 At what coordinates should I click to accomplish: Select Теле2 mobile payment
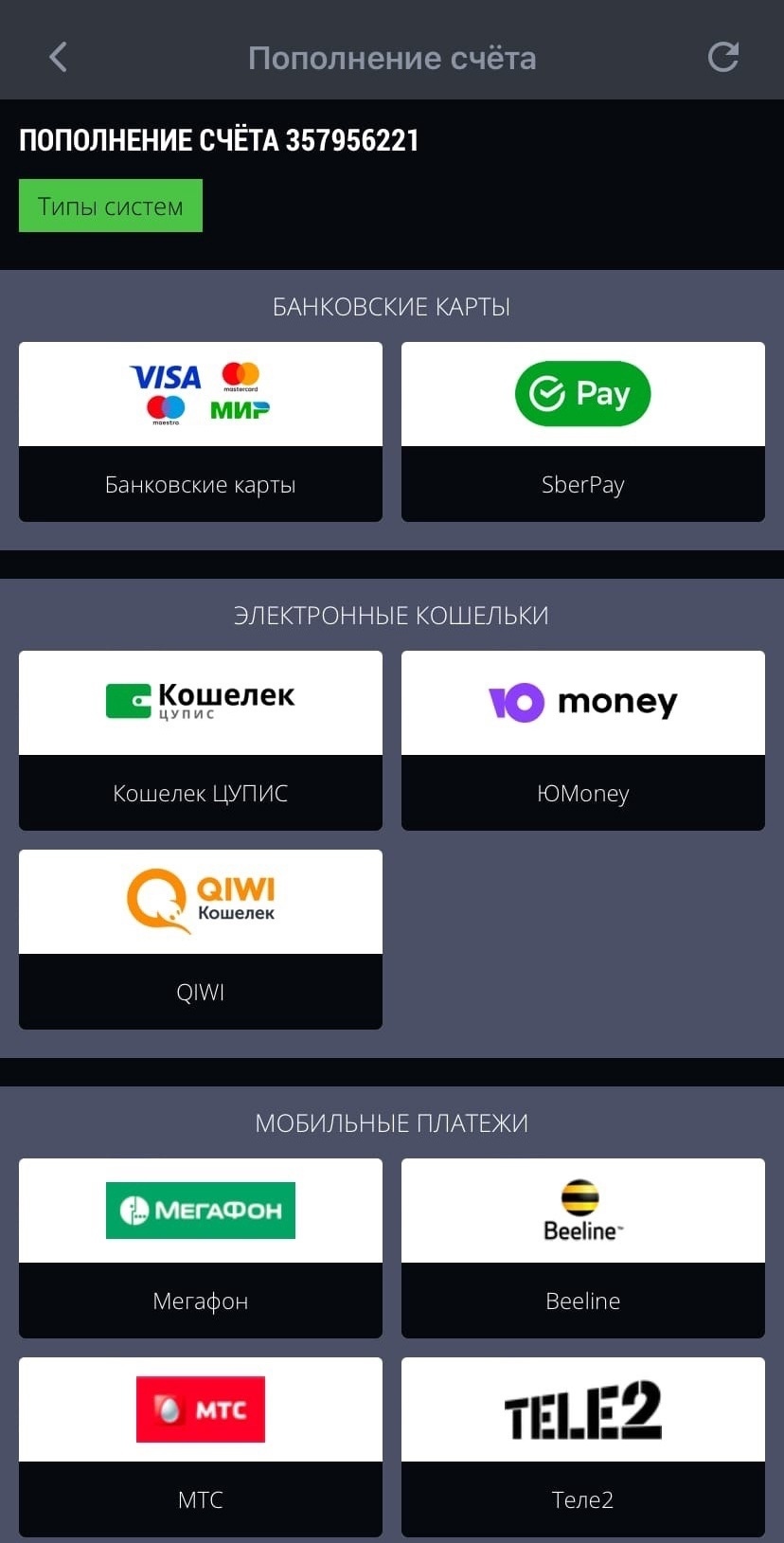coord(582,1447)
